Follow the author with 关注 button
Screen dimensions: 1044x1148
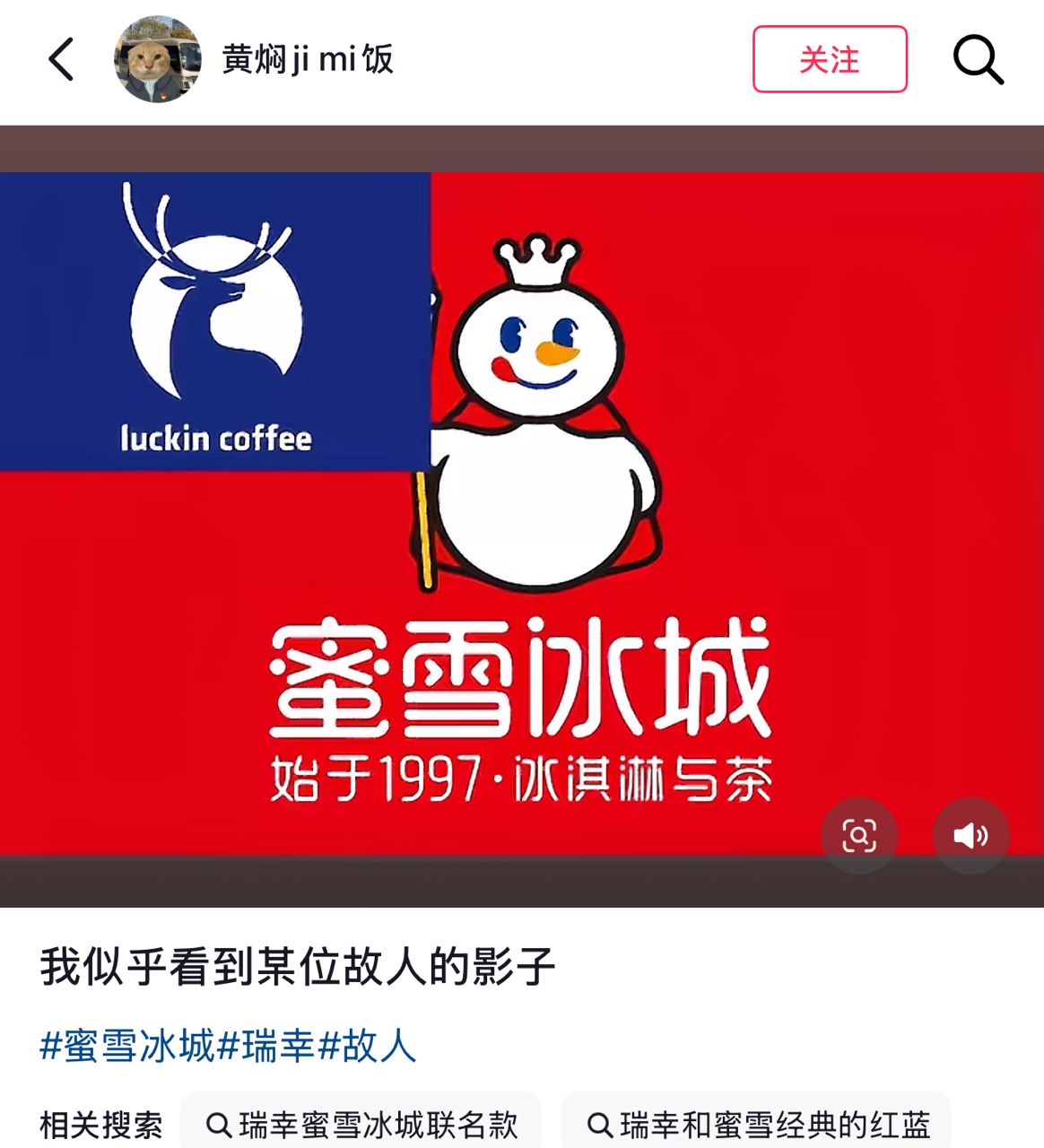(830, 59)
